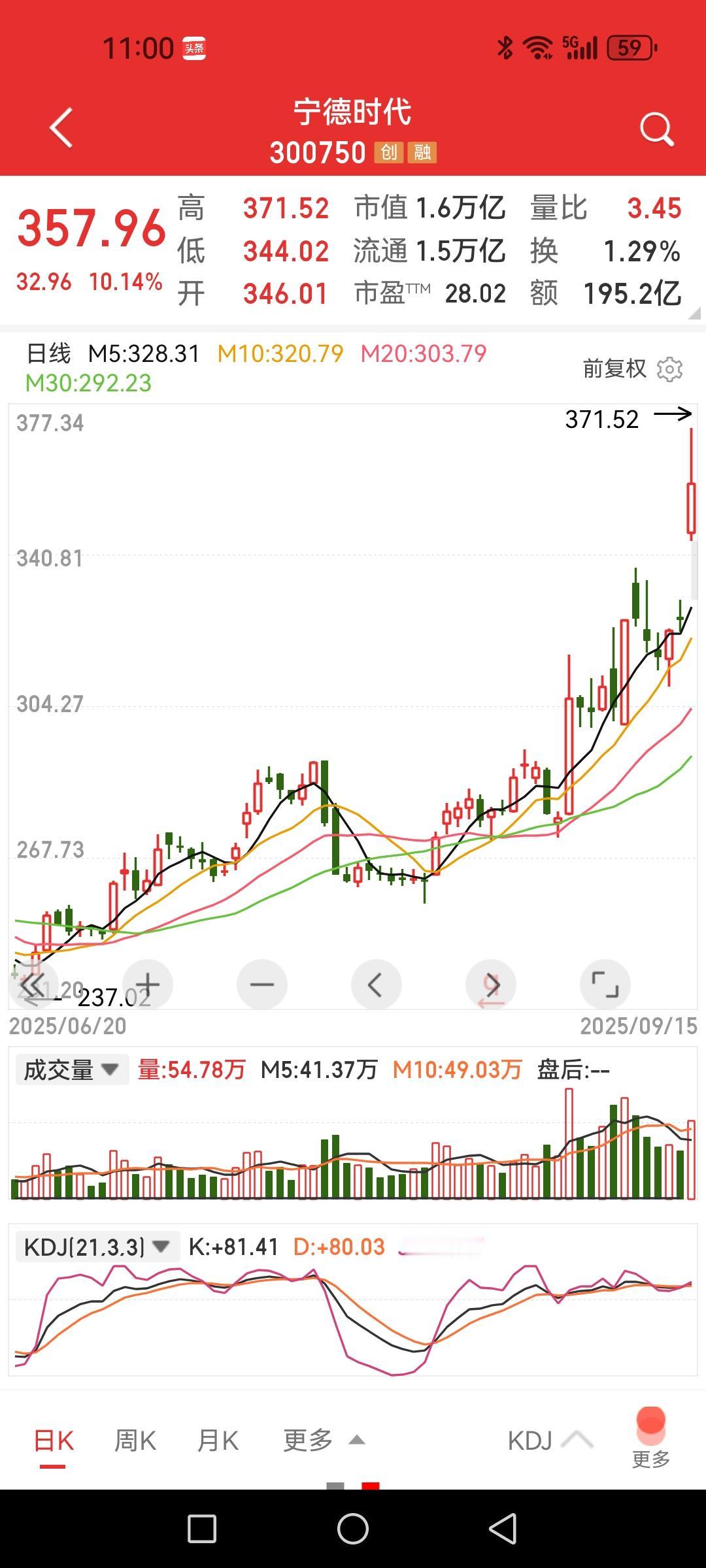Move chart right with right chevron
706x1568 pixels.
click(491, 984)
